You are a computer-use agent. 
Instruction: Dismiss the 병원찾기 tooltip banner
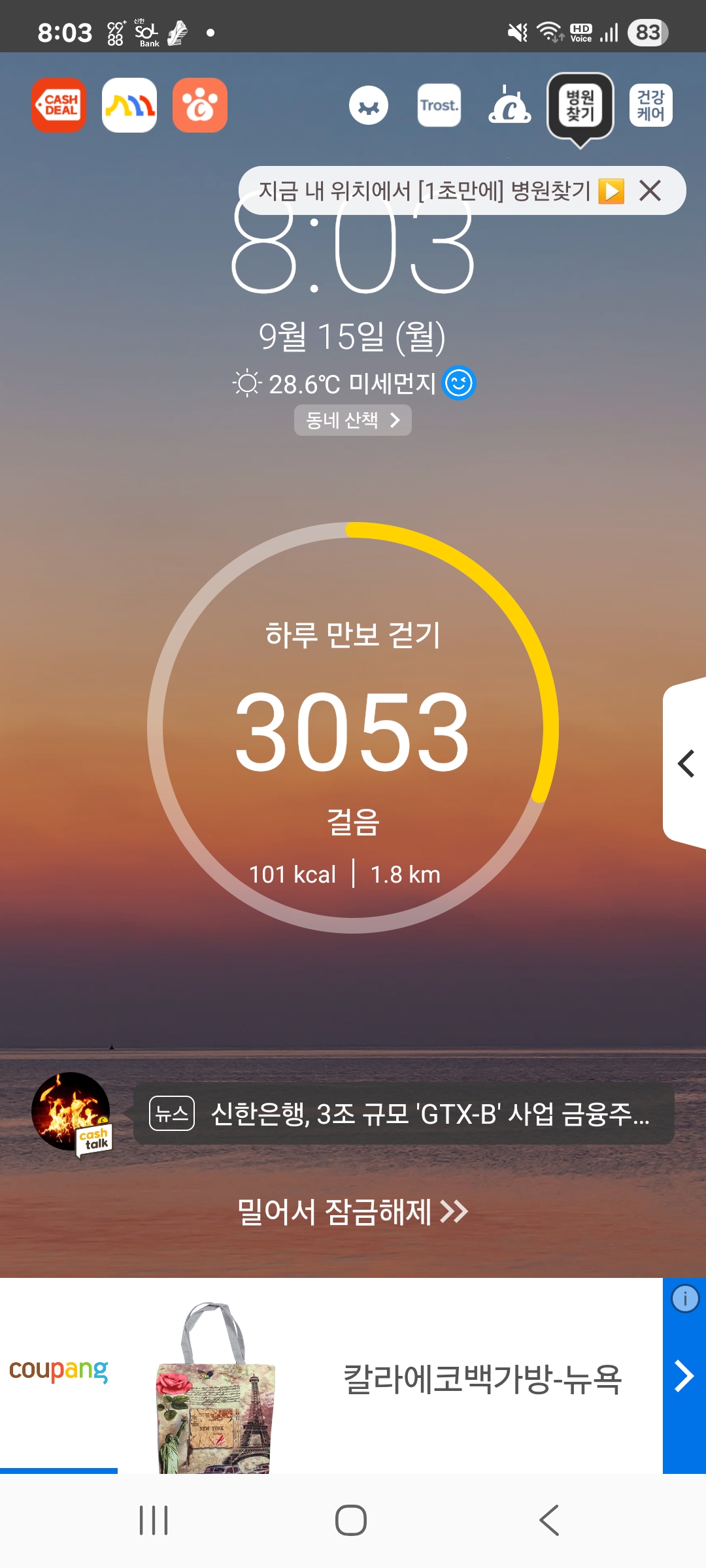click(650, 191)
